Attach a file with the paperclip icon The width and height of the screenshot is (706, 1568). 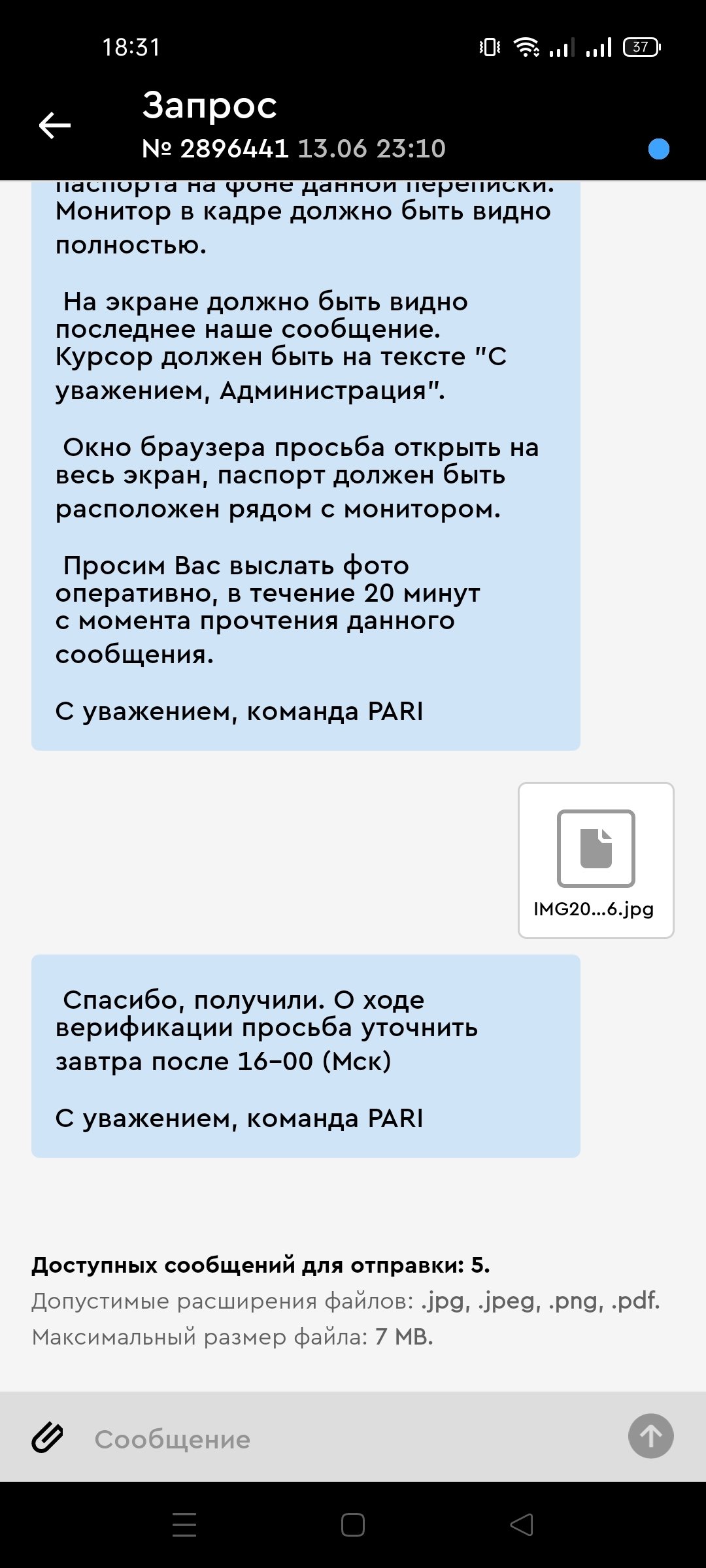(x=48, y=1438)
